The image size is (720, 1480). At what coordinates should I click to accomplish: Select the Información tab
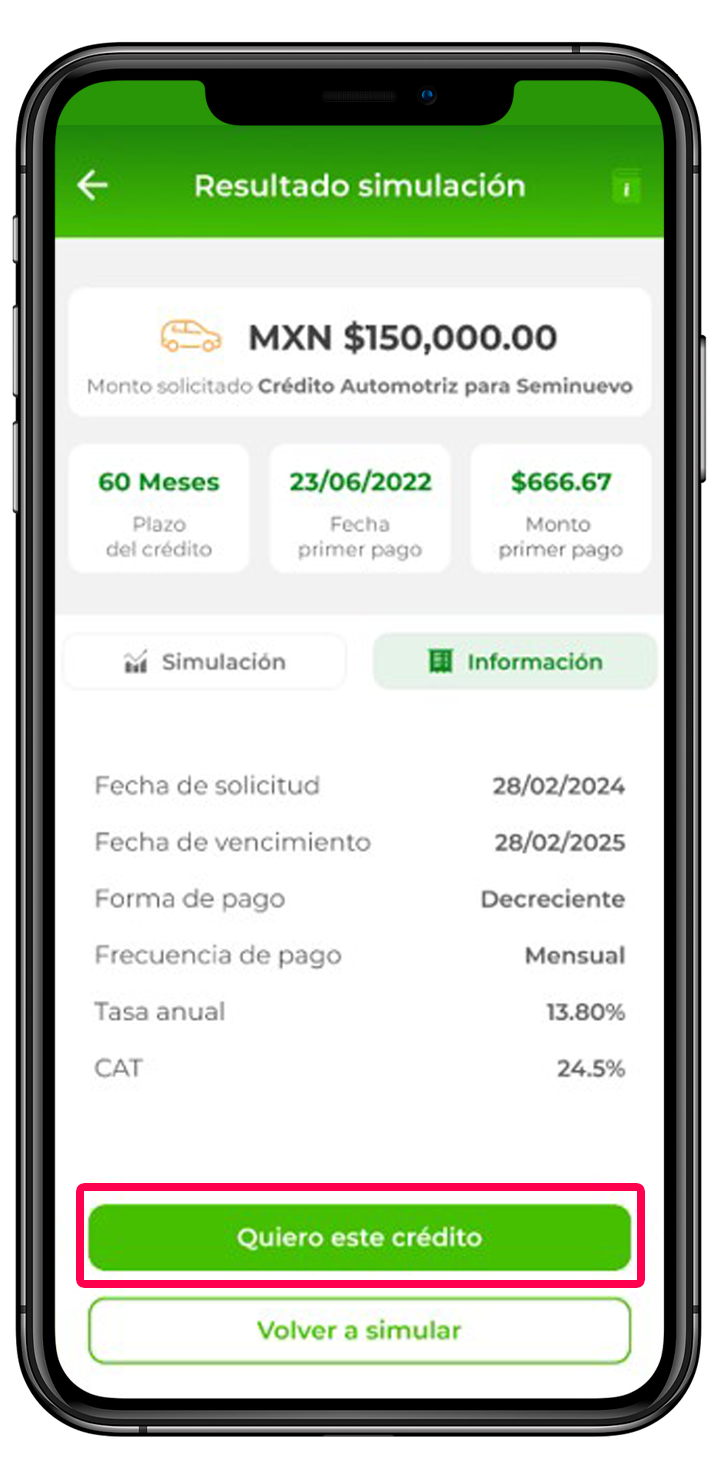[515, 662]
